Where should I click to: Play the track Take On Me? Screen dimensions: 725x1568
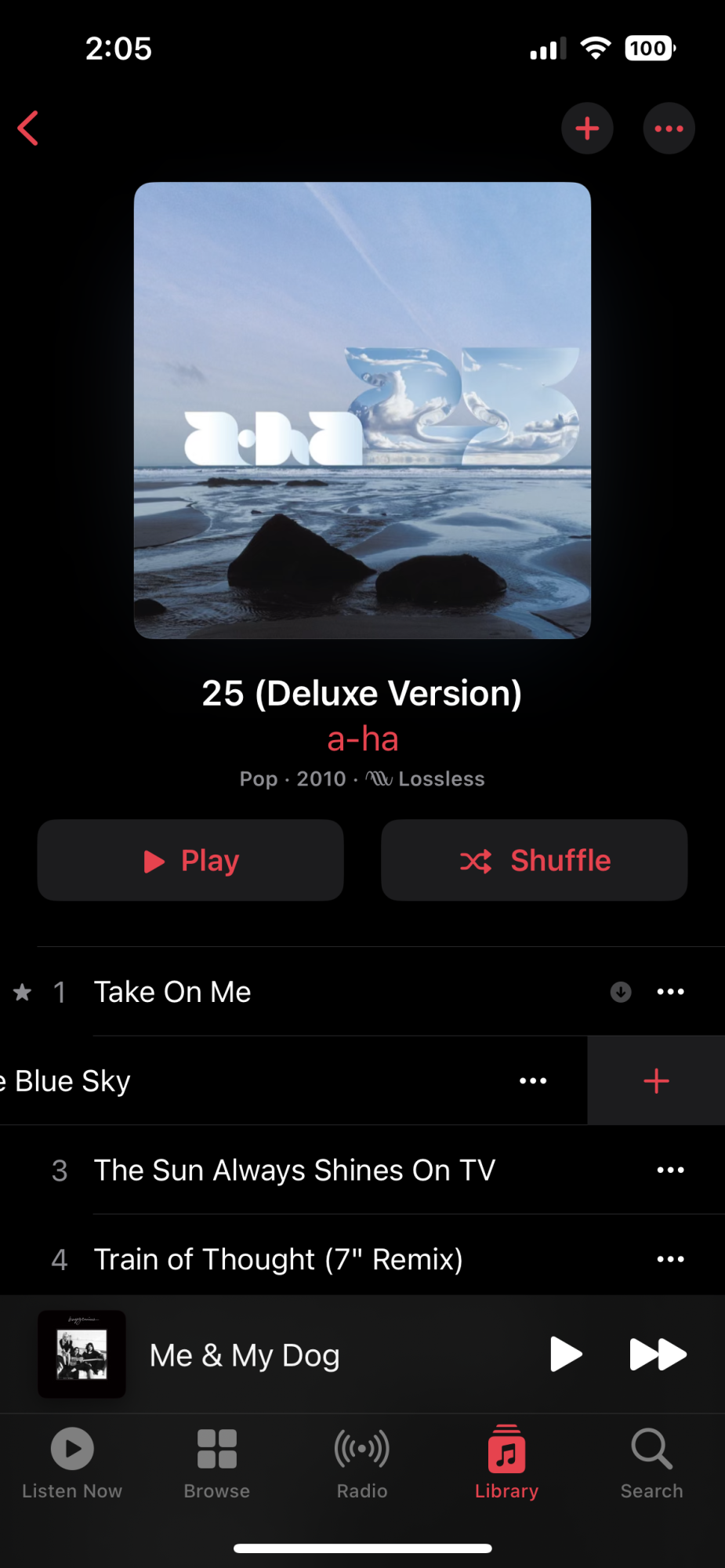click(172, 992)
